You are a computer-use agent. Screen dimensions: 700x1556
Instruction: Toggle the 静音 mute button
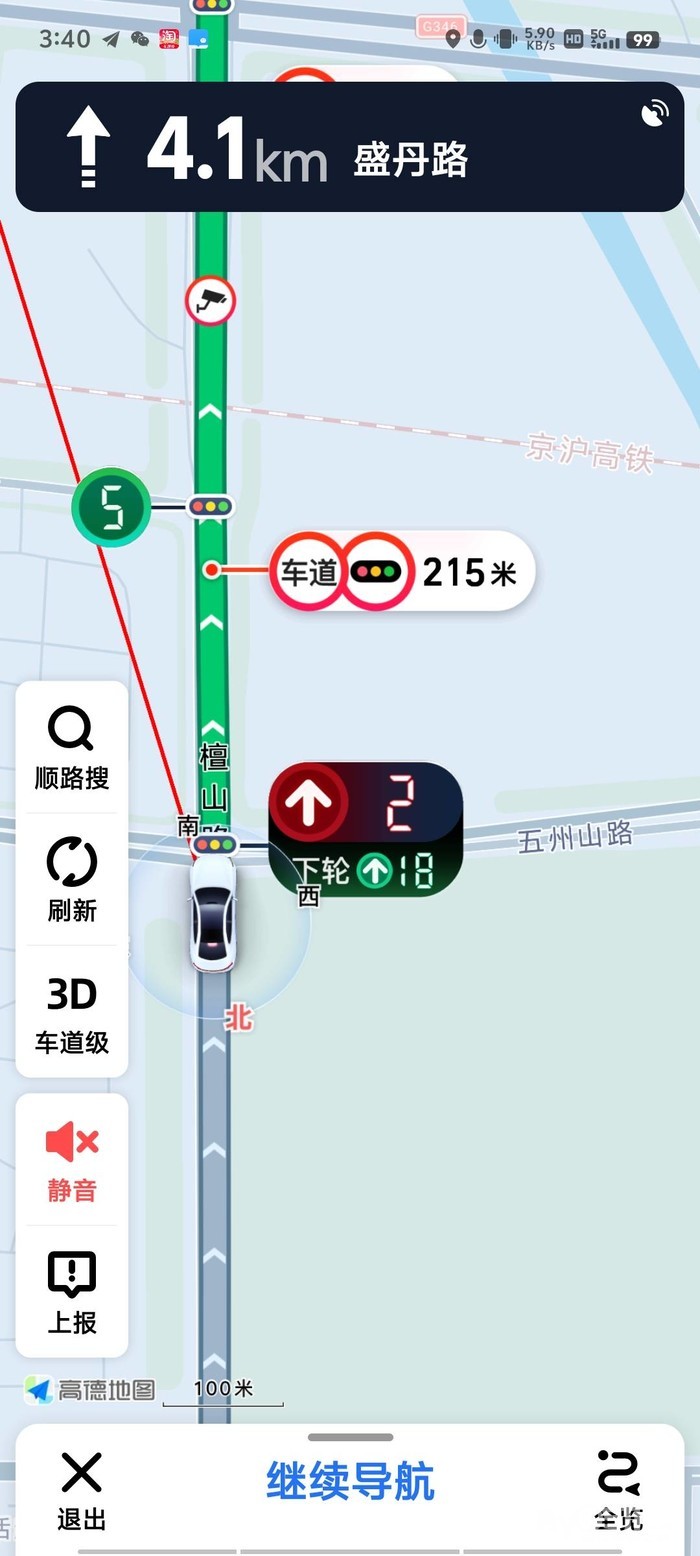[x=72, y=1160]
